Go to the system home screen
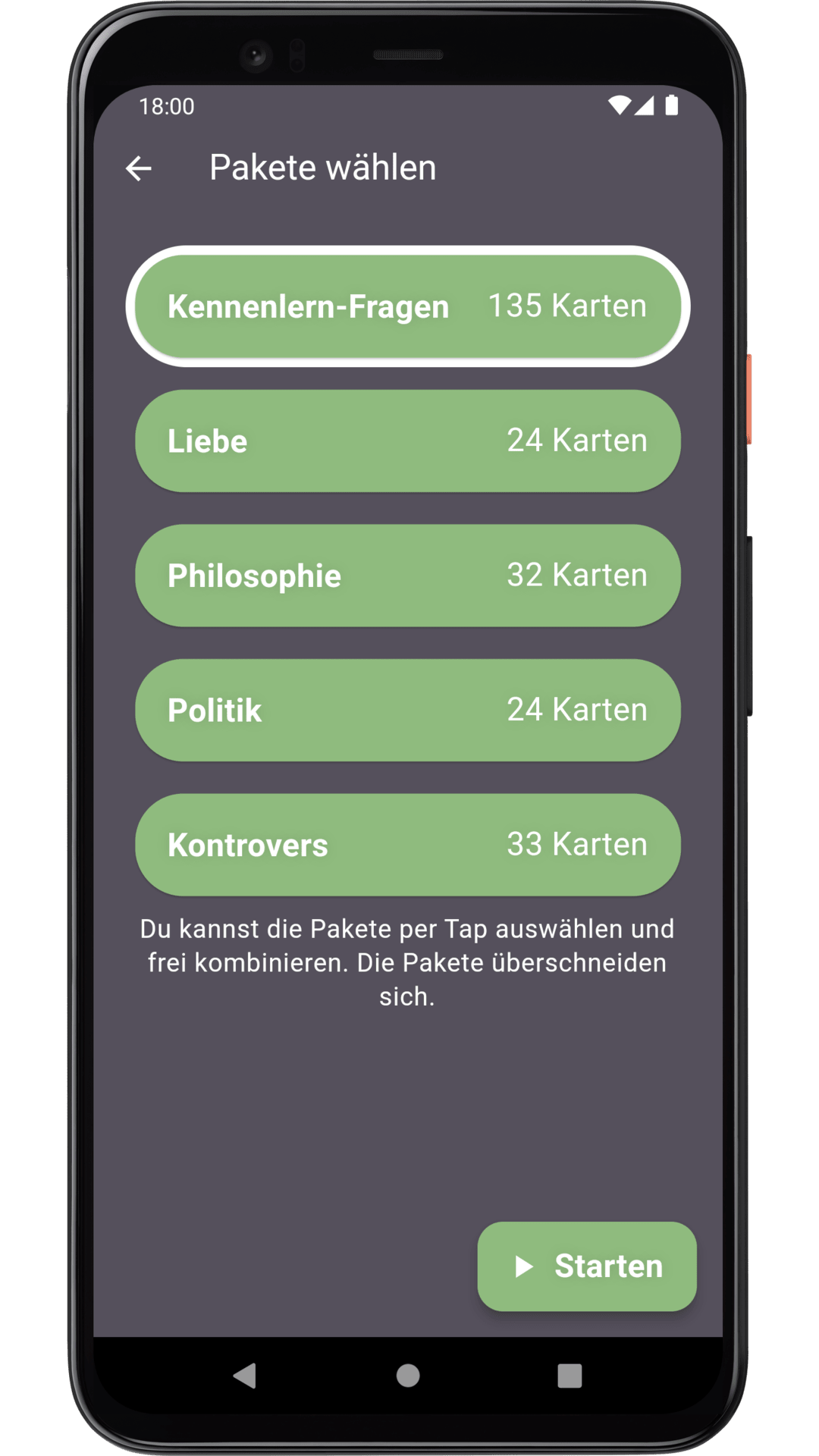 (x=408, y=1376)
